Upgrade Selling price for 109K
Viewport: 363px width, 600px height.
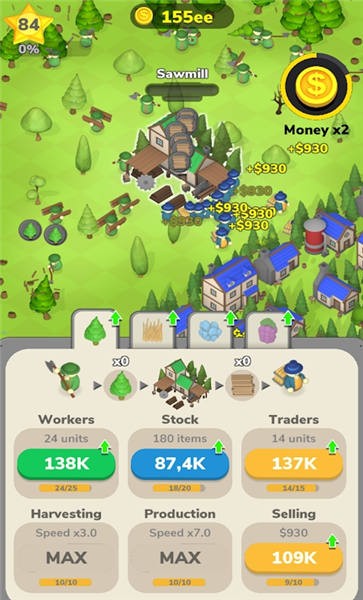294,558
